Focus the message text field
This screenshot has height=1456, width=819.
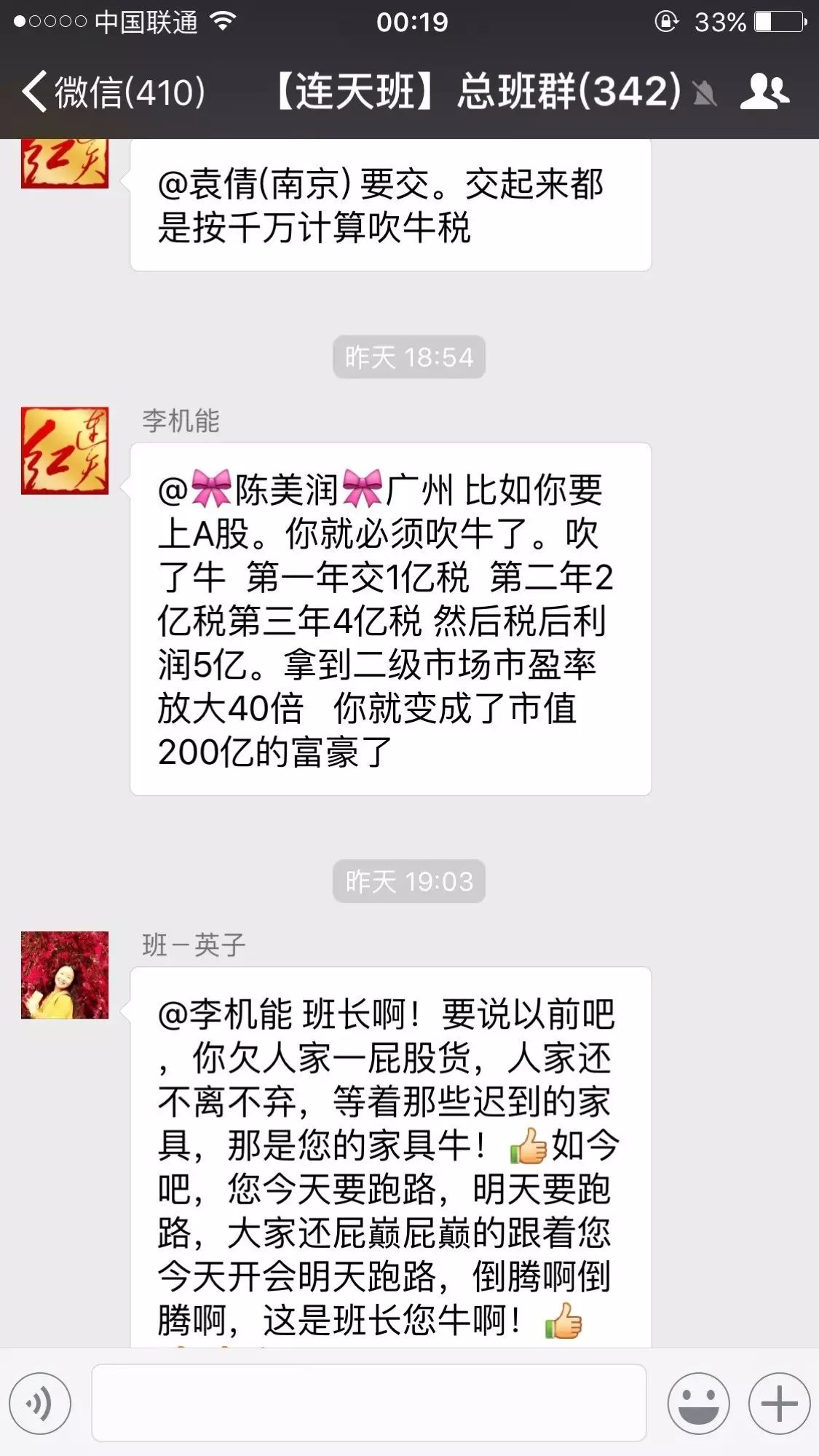[x=368, y=1403]
